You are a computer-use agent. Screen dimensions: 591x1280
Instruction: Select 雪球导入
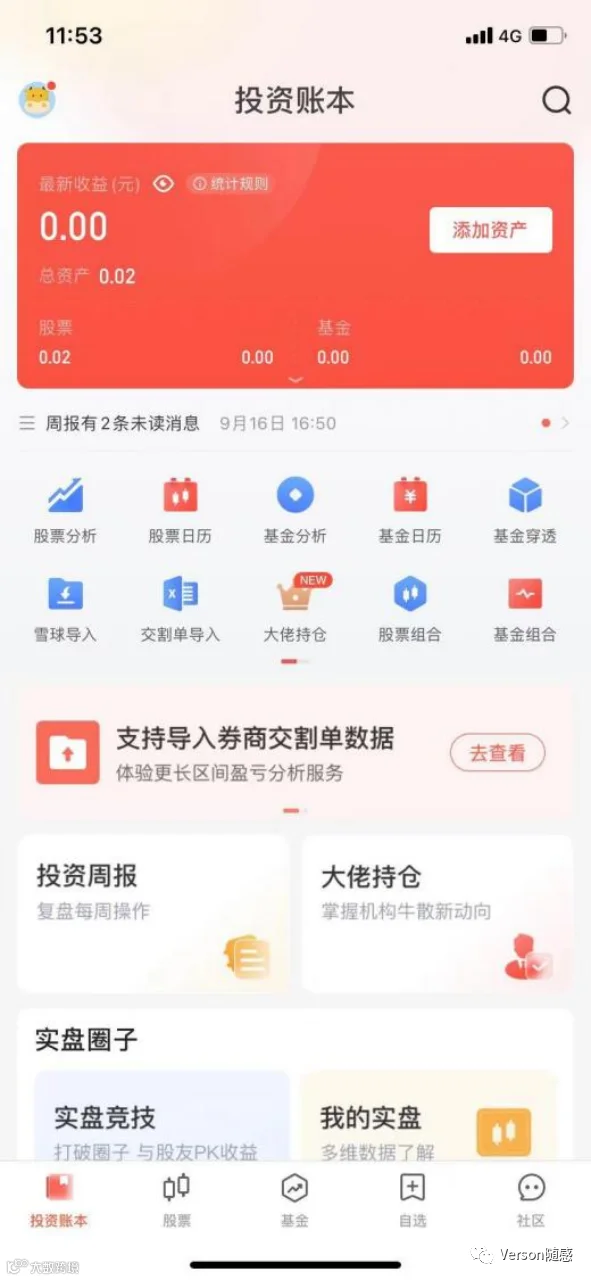click(65, 609)
